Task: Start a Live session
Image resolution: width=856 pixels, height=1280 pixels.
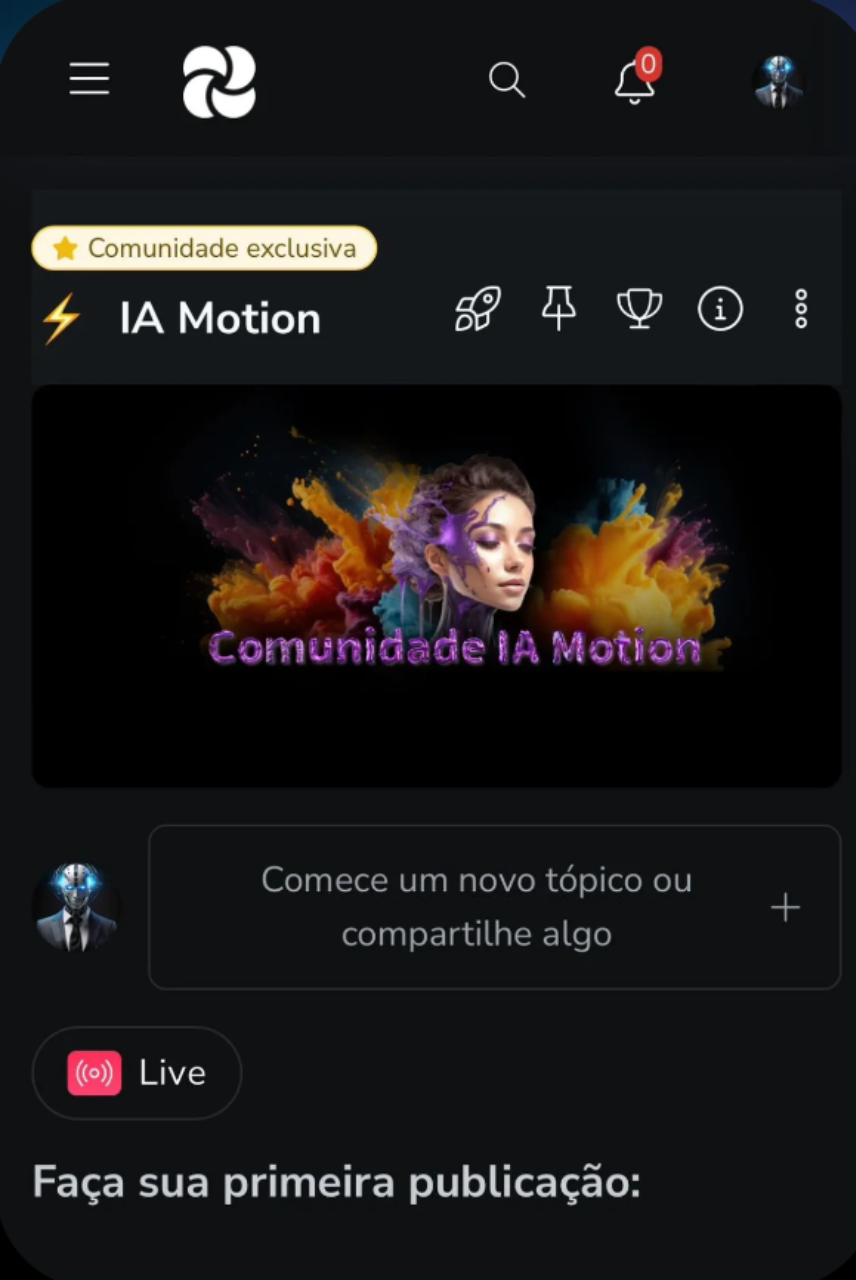Action: coord(136,1072)
